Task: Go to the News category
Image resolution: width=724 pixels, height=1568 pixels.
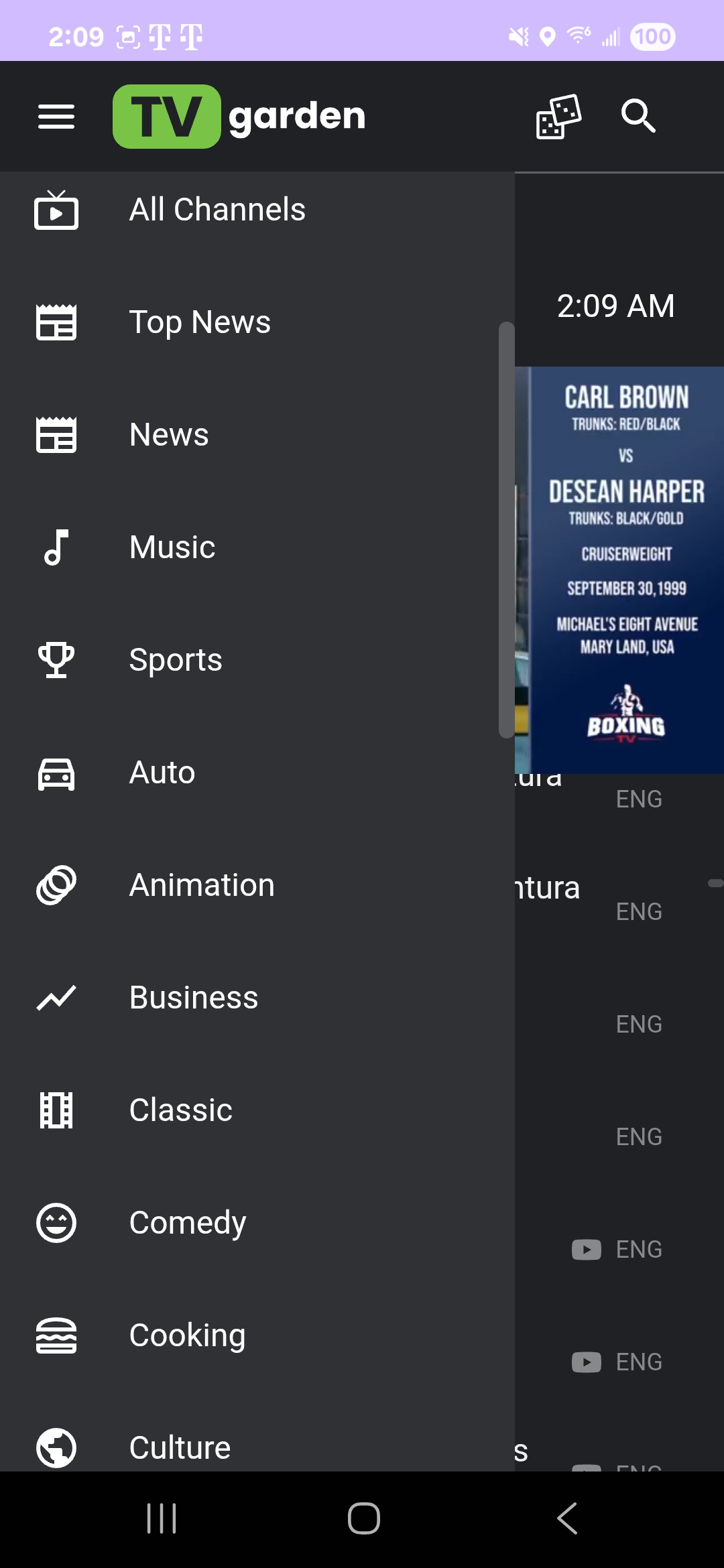Action: (169, 435)
